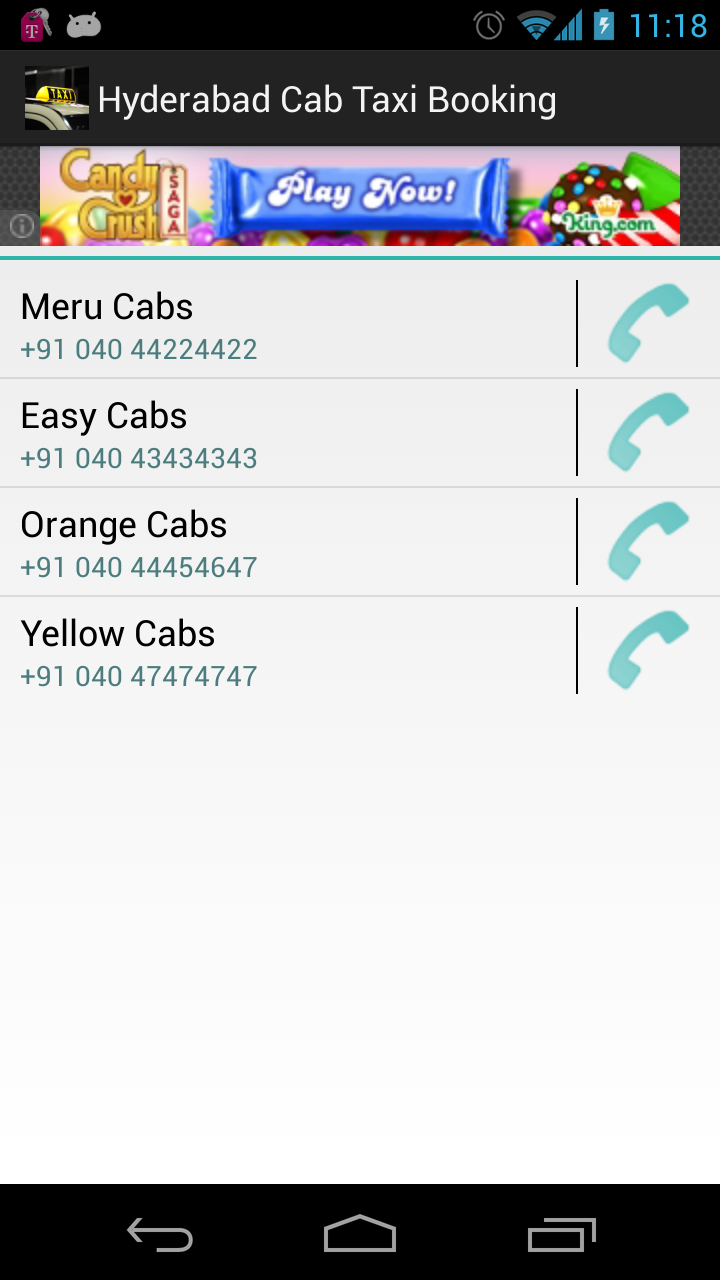Dial Easy Cabs via its phone icon
Viewport: 720px width, 1280px height.
point(648,432)
